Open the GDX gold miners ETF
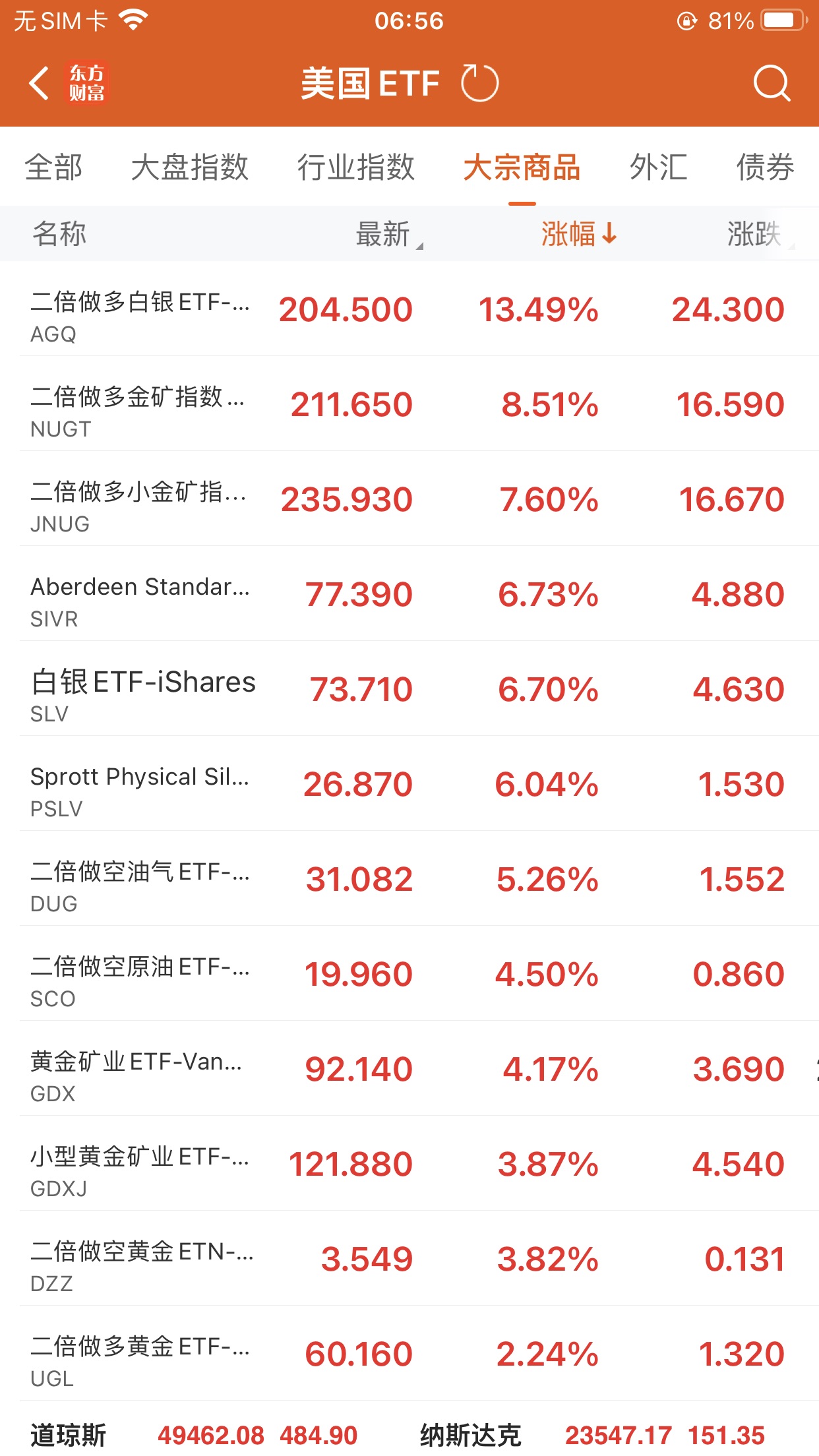Image resolution: width=819 pixels, height=1456 pixels. click(409, 1070)
